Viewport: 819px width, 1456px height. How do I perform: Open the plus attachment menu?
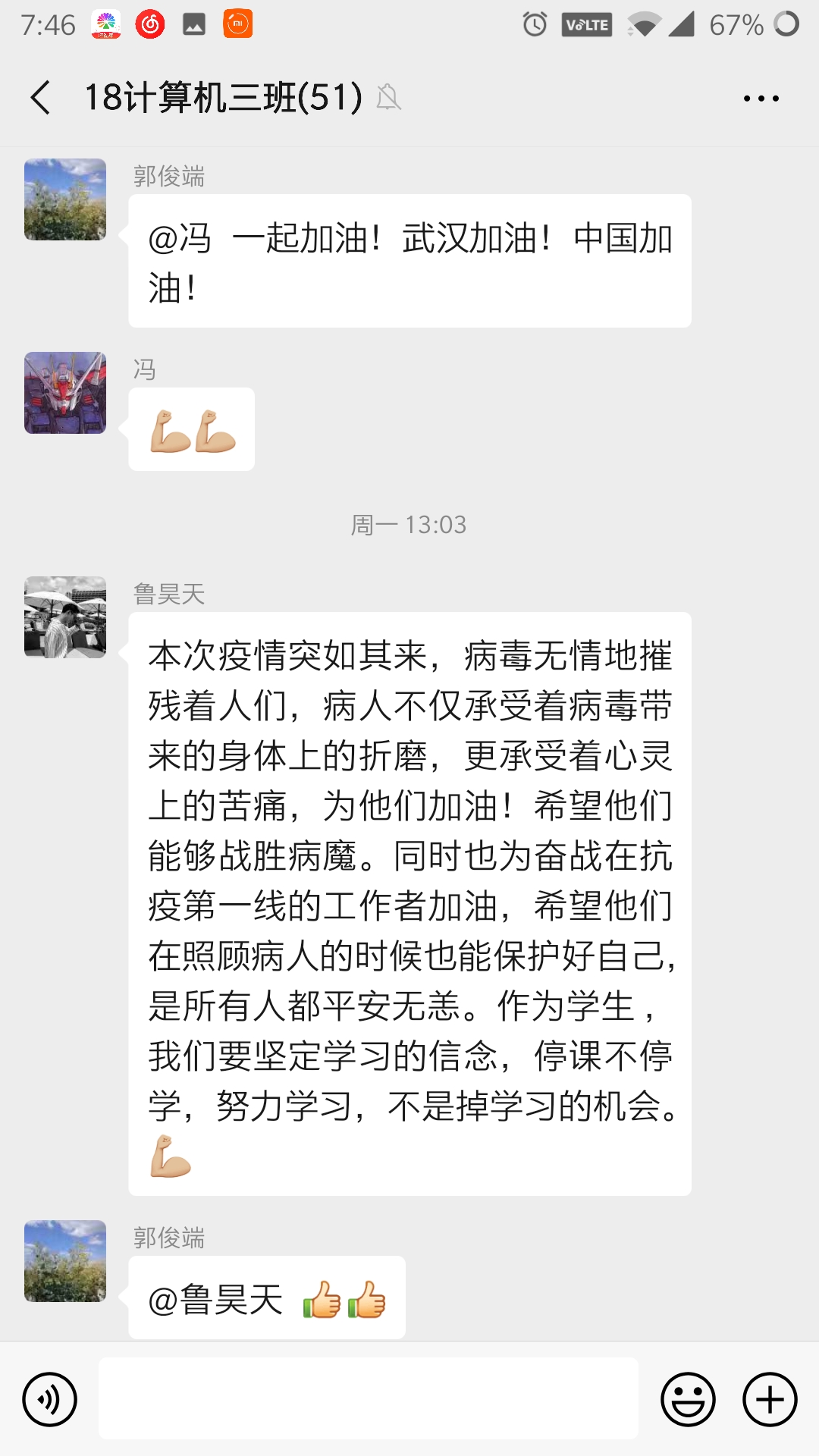click(x=770, y=1399)
